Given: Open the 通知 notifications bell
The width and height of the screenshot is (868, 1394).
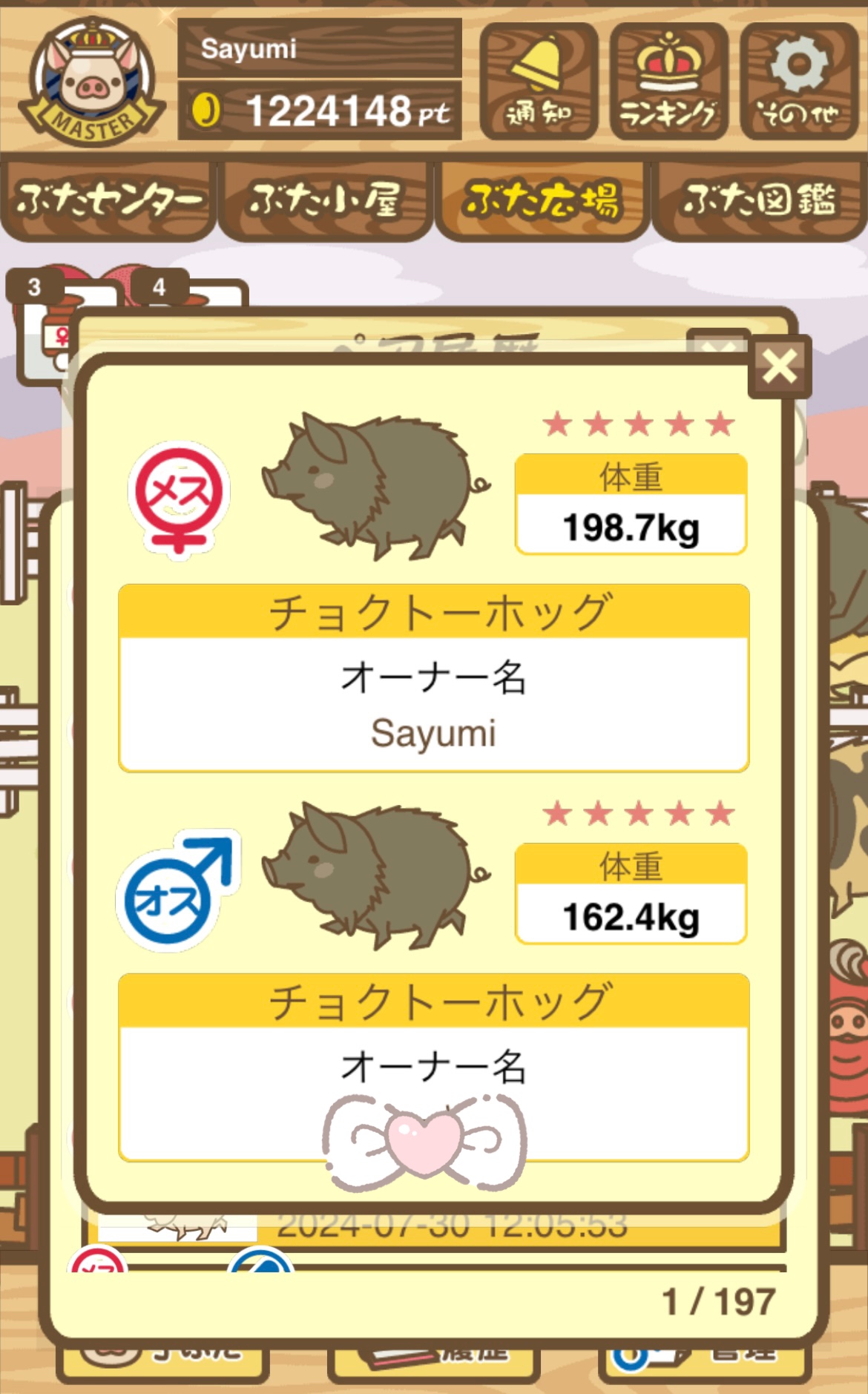Looking at the screenshot, I should [x=539, y=81].
